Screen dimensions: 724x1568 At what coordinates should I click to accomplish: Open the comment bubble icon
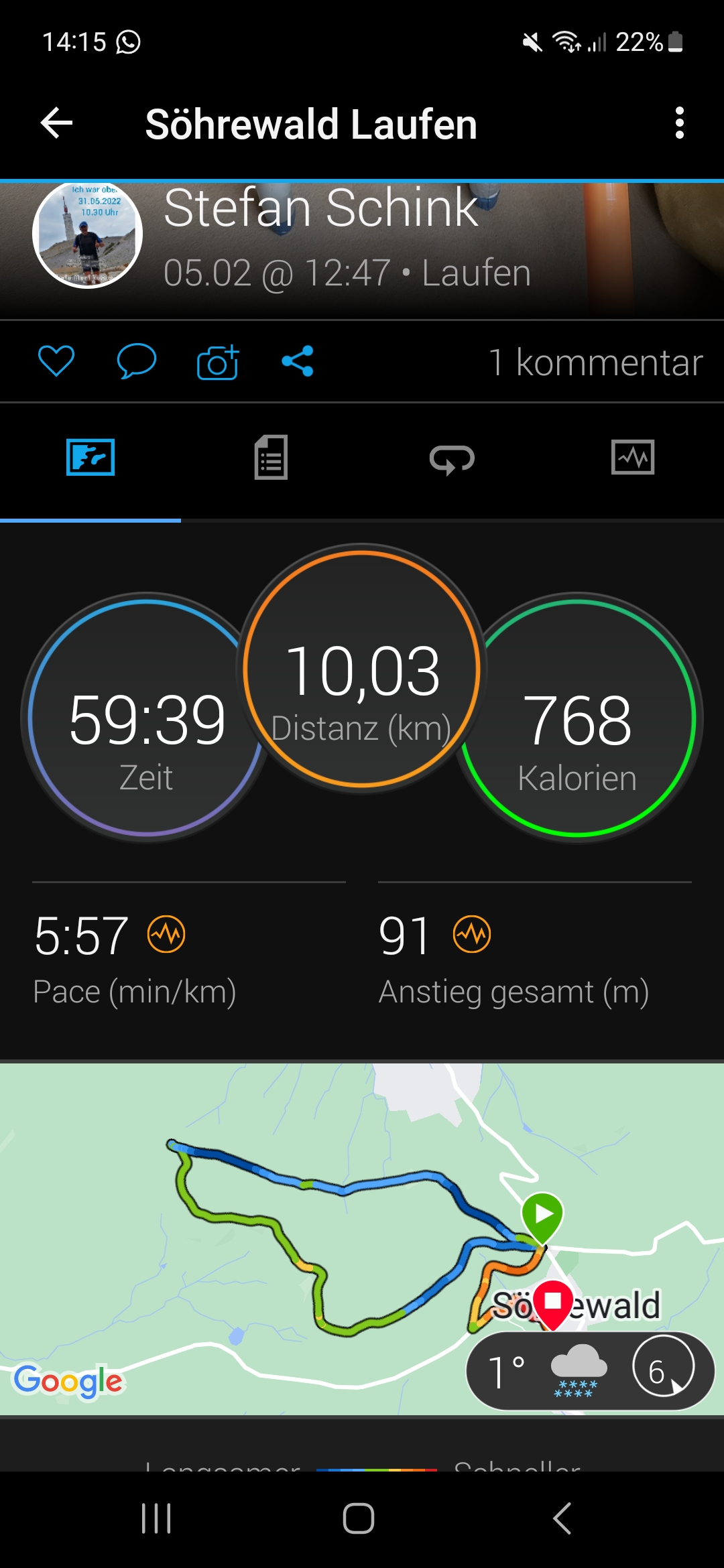[136, 361]
